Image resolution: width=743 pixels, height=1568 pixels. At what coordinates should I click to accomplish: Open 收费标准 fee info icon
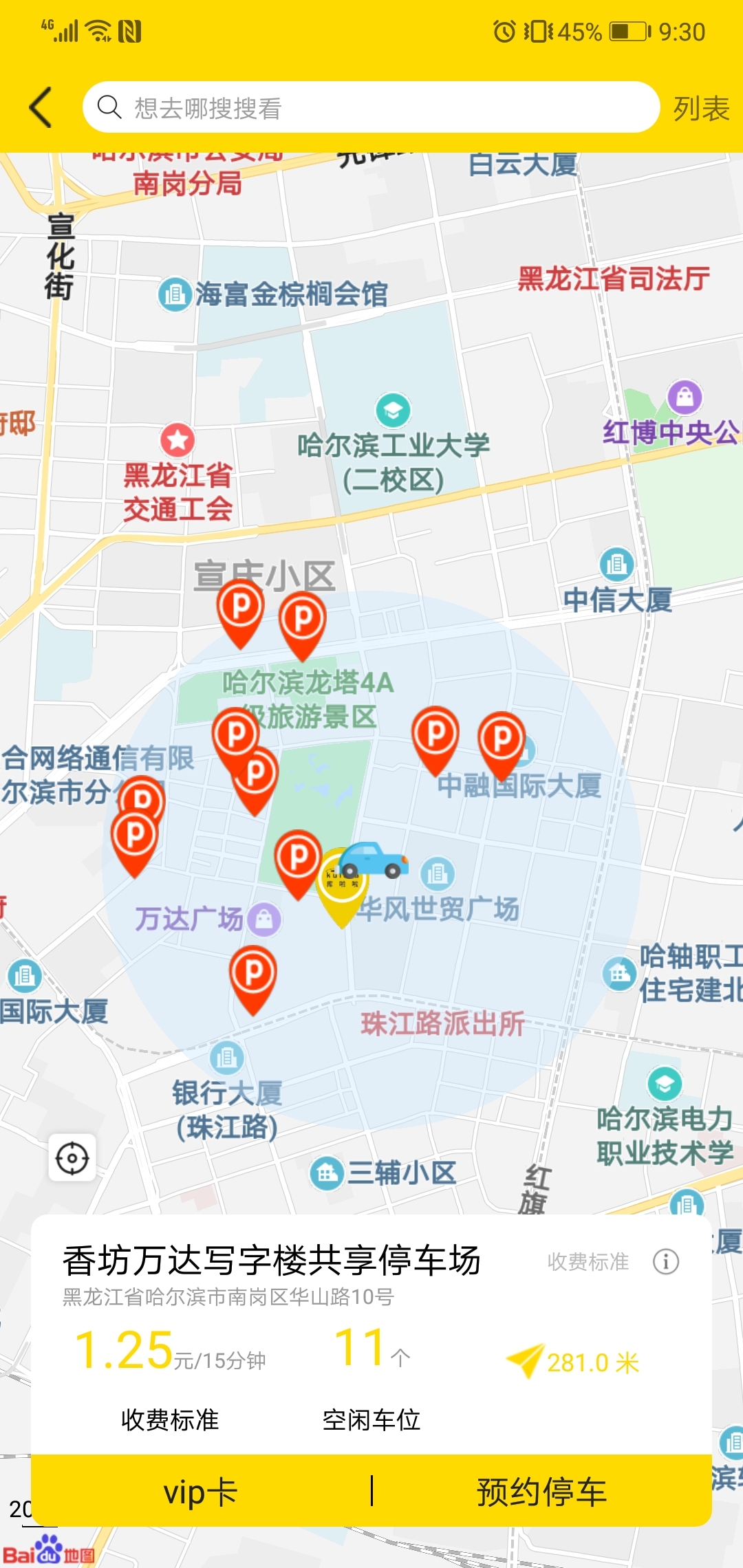[665, 1262]
